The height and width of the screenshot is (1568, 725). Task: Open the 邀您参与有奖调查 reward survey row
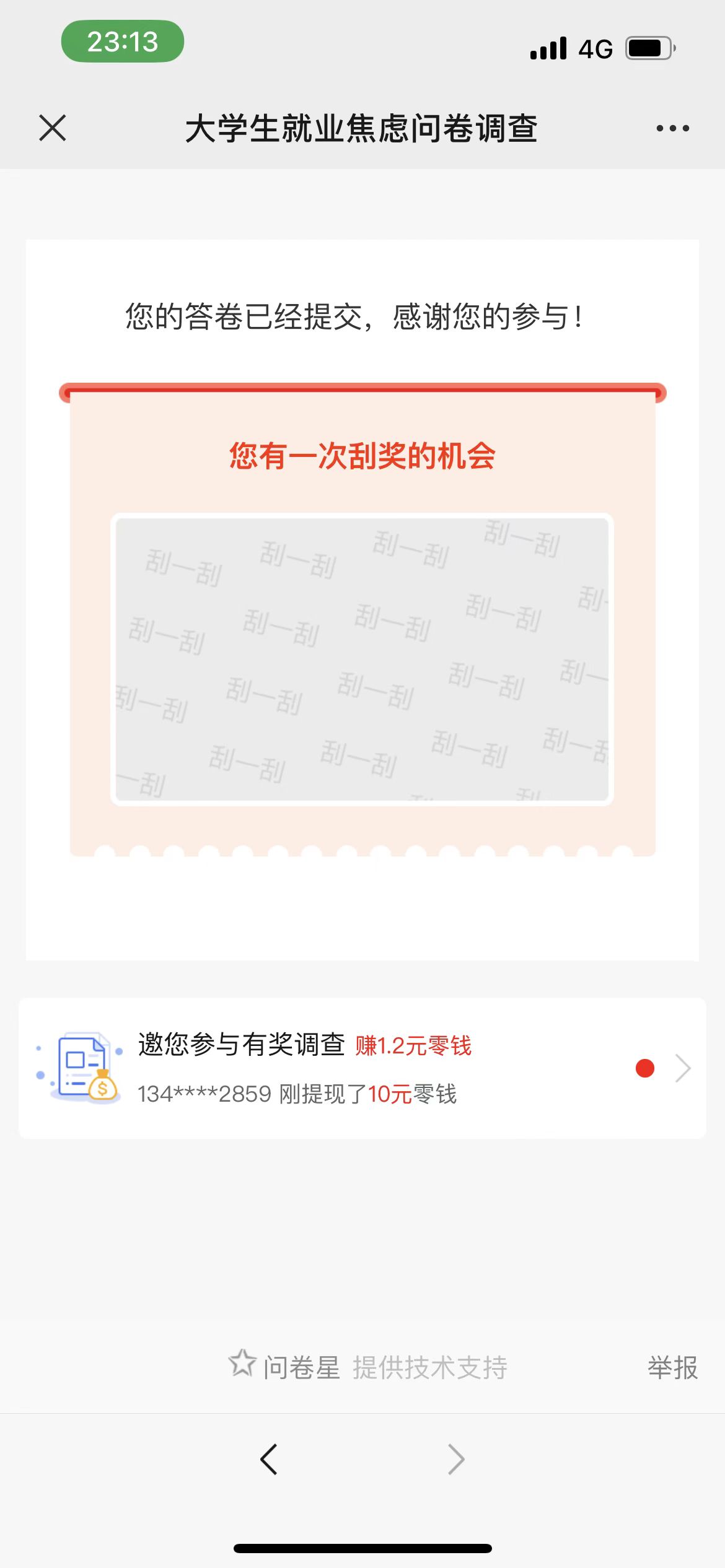click(362, 1068)
